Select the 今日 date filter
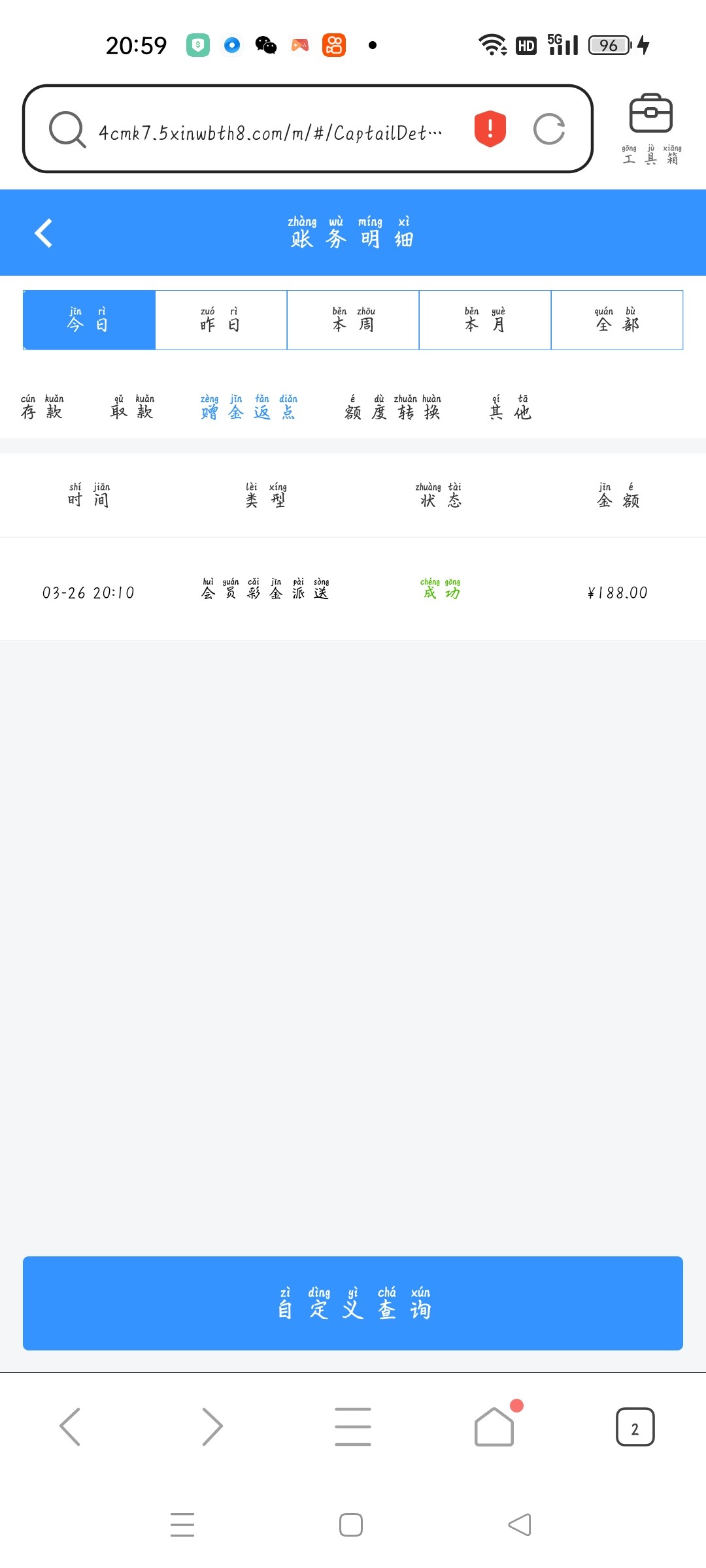This screenshot has height=1568, width=706. [90, 320]
